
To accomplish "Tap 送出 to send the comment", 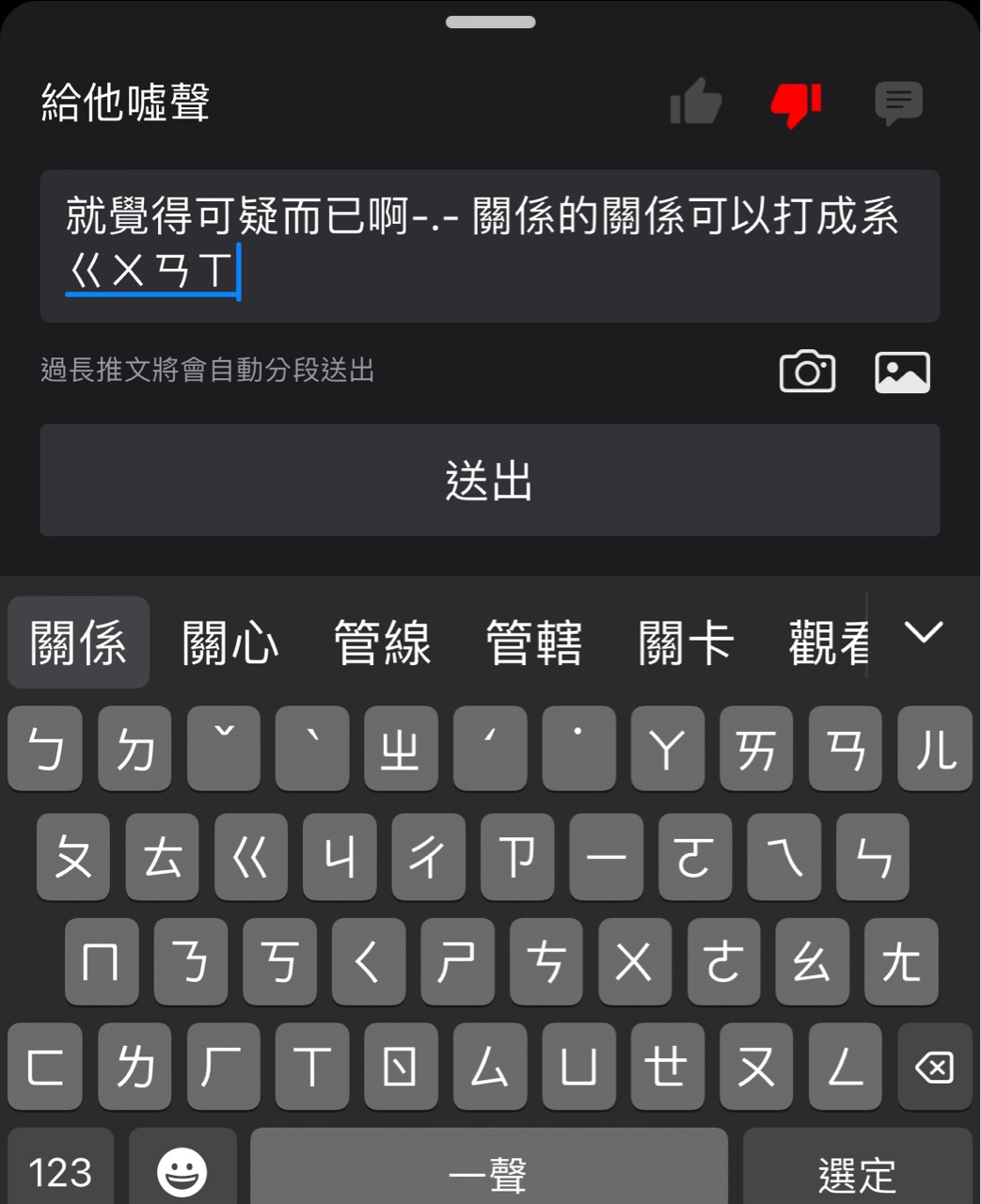I will pyautogui.click(x=489, y=481).
